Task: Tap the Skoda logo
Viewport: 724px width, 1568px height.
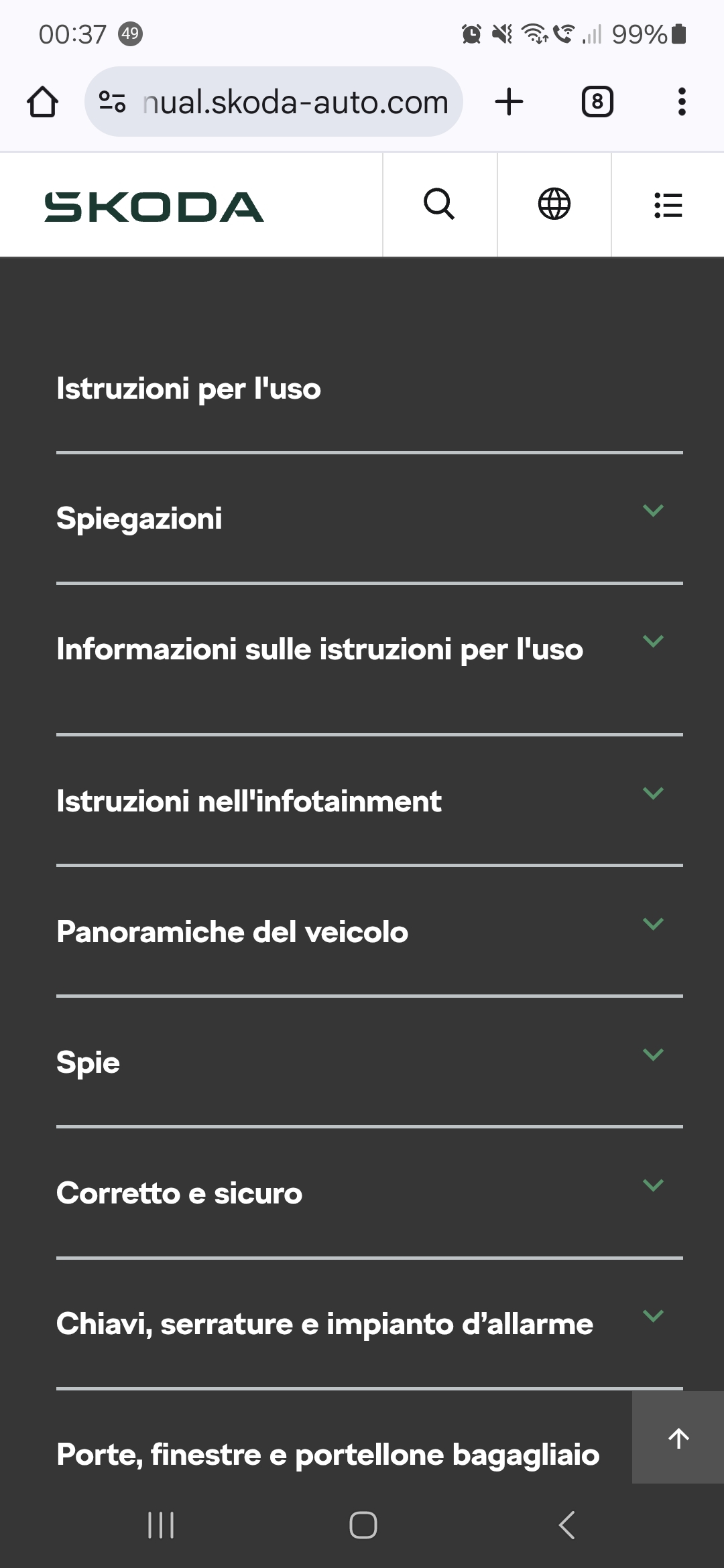Action: click(154, 206)
